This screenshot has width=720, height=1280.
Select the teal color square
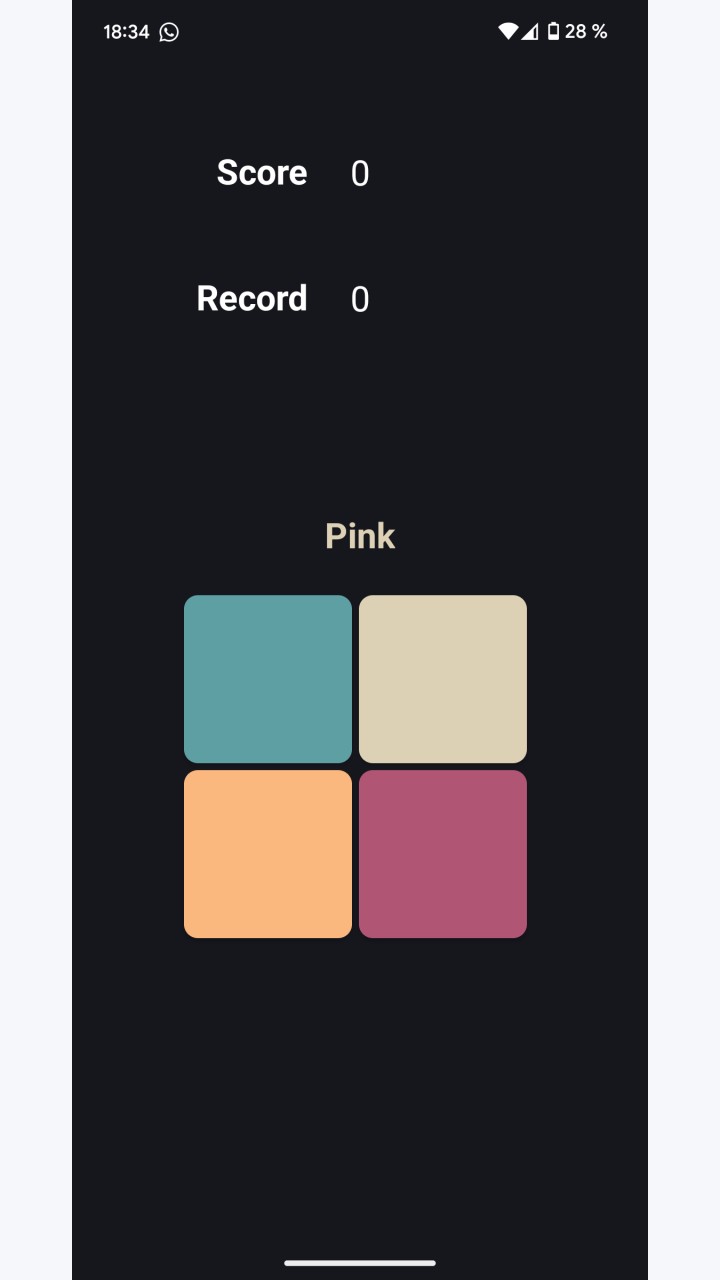click(x=268, y=679)
